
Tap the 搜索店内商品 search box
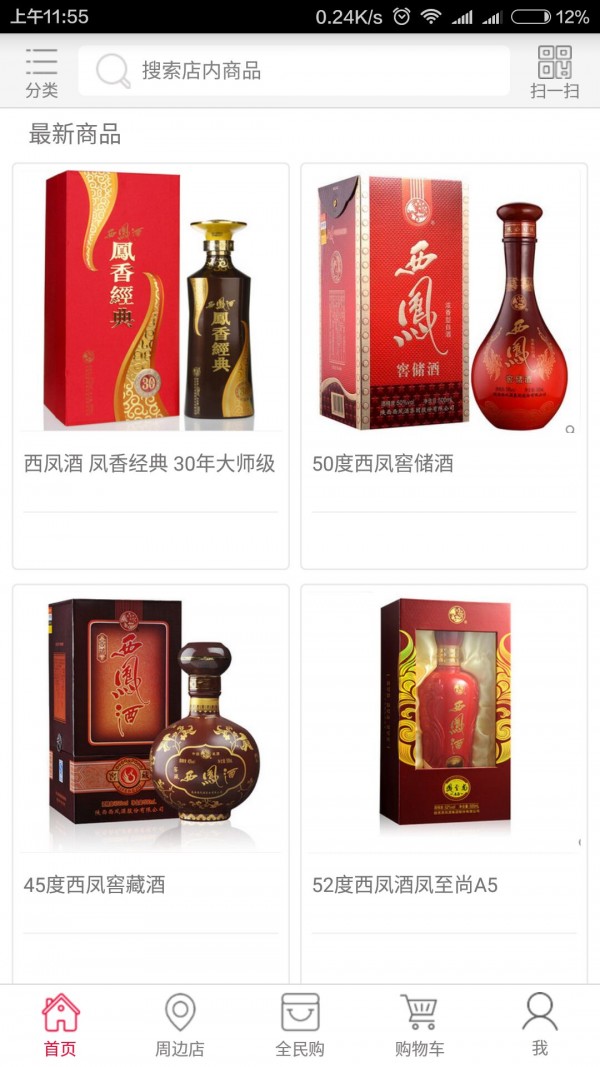click(295, 71)
